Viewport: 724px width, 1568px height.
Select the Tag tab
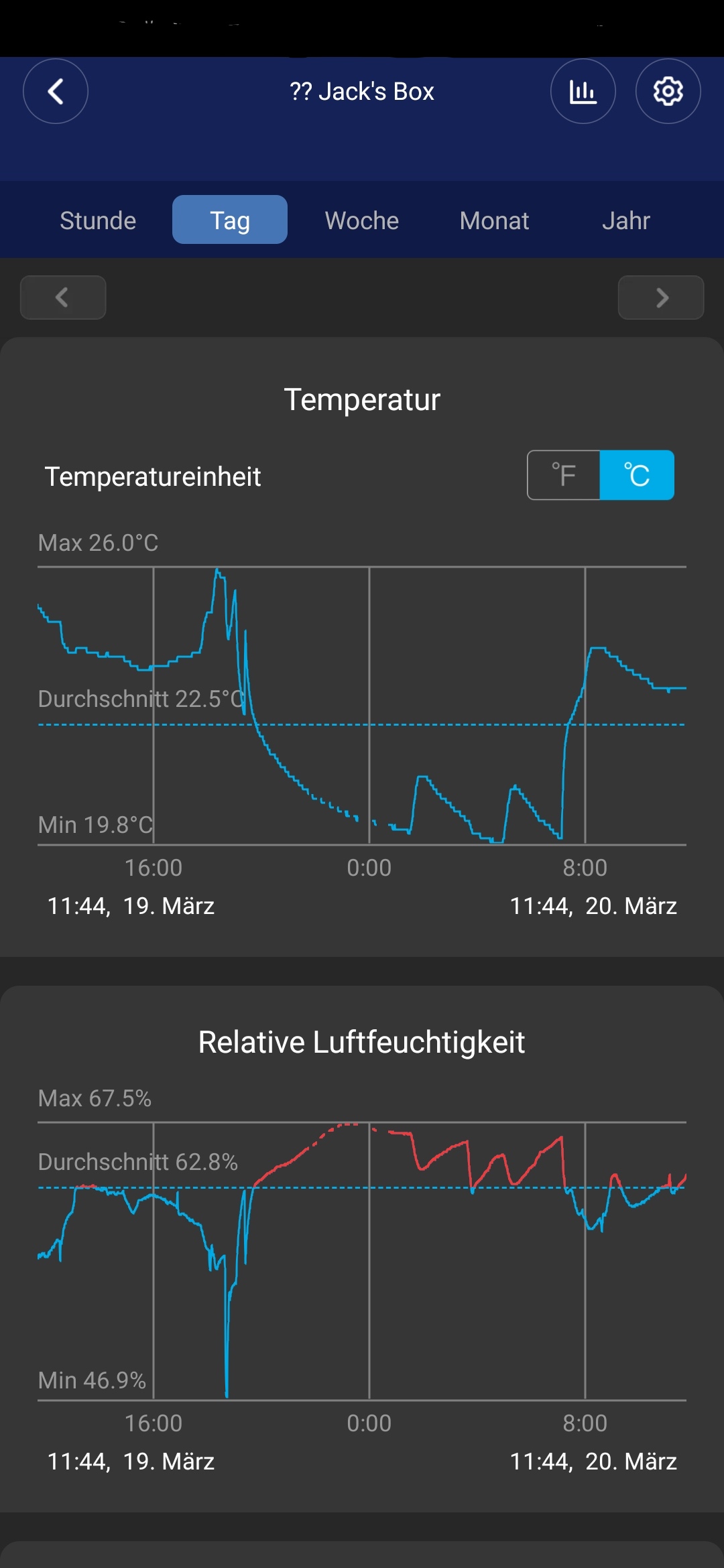coord(230,220)
